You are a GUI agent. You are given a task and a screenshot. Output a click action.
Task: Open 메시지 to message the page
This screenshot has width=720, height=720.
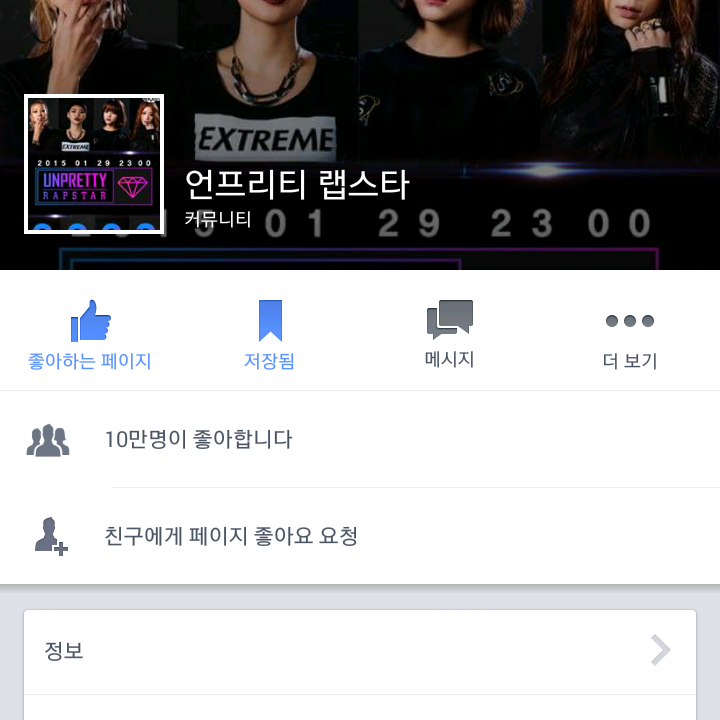(449, 335)
